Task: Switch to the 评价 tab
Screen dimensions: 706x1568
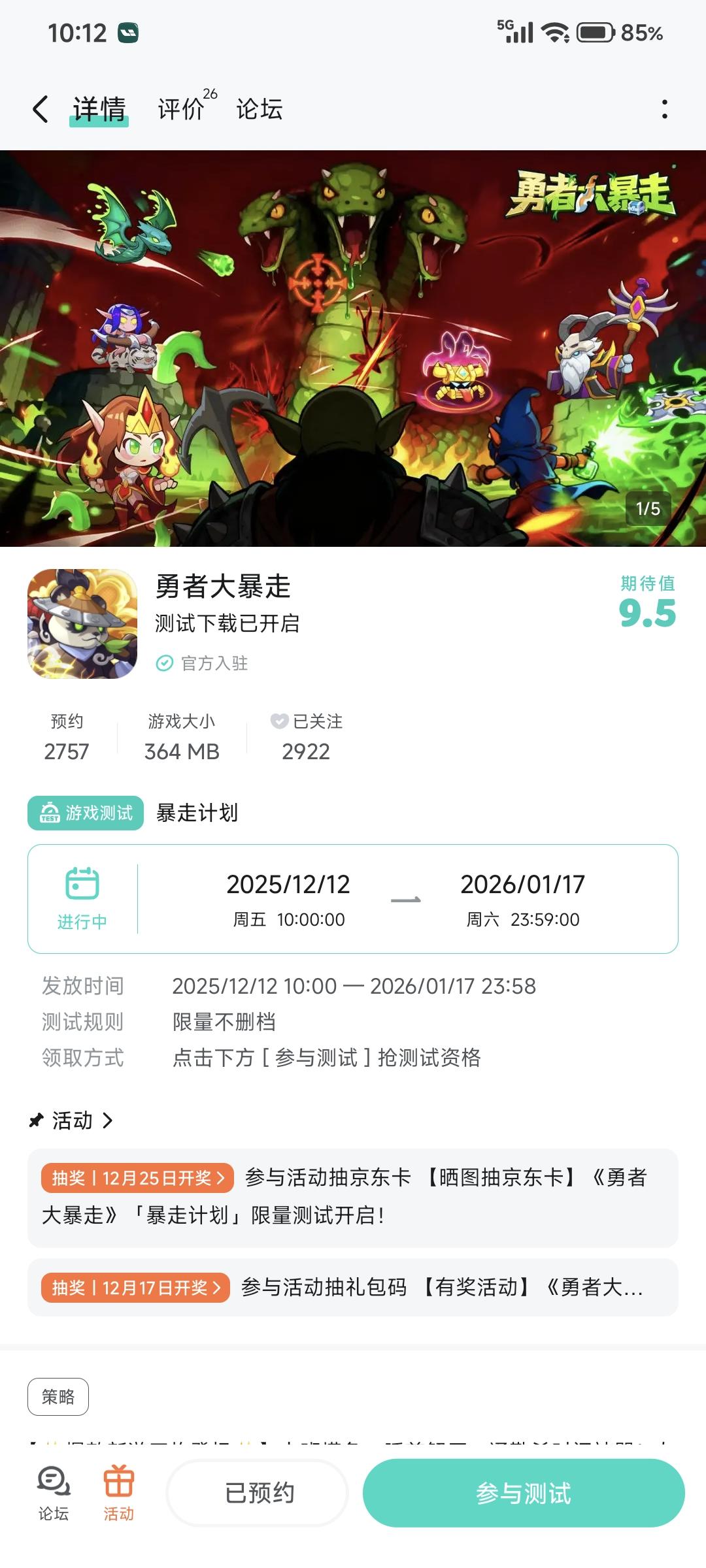Action: pyautogui.click(x=179, y=110)
